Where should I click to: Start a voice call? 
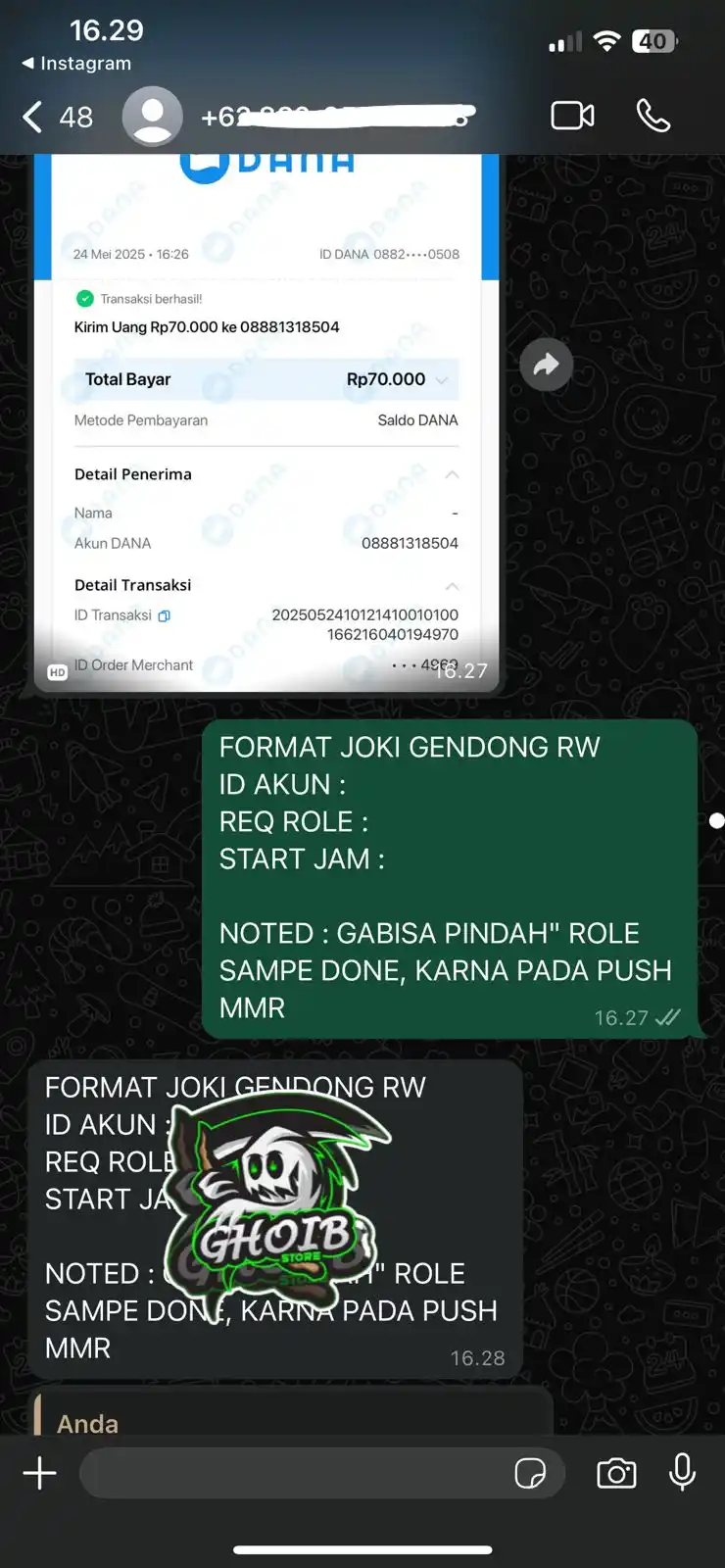(652, 116)
